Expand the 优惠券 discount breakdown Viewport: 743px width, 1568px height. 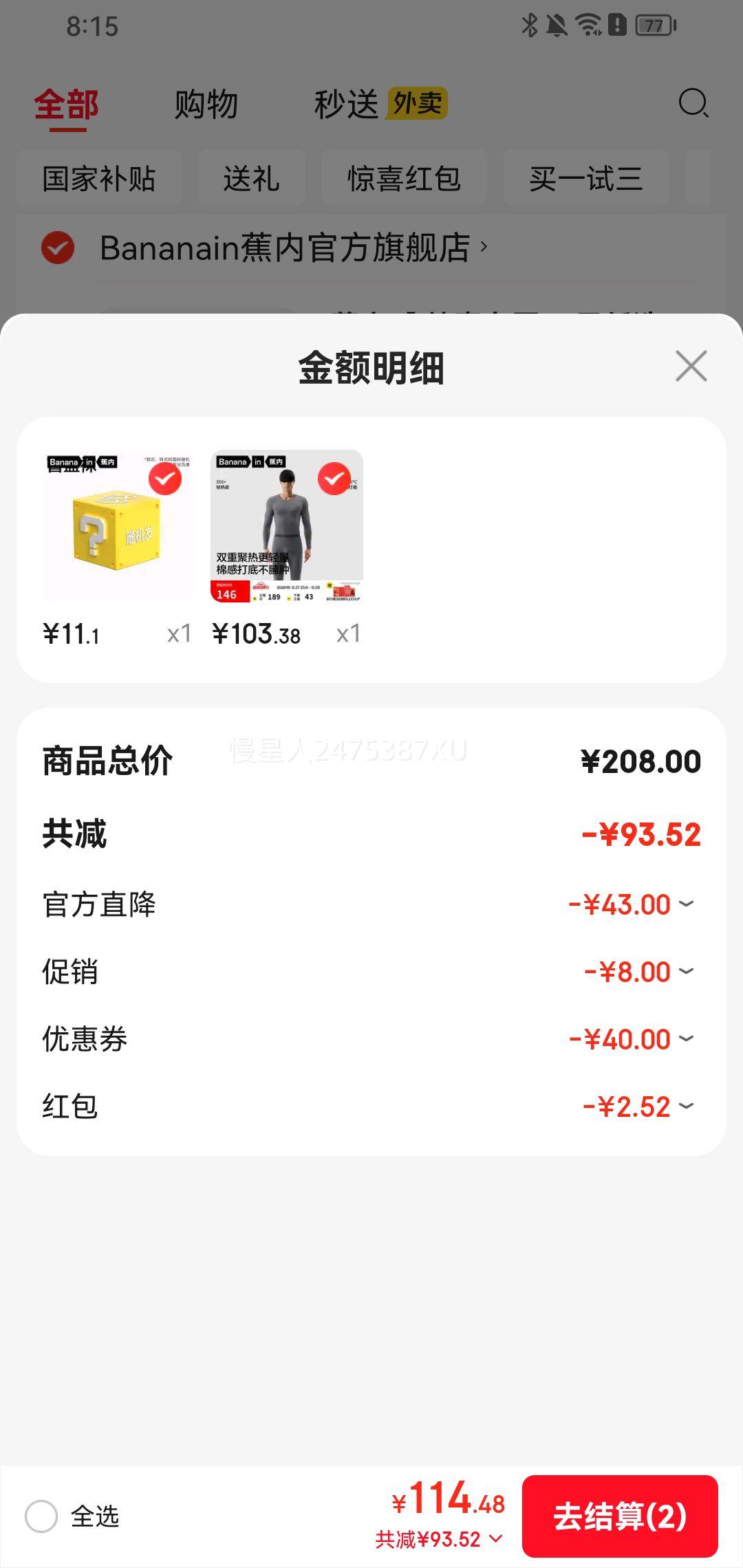pyautogui.click(x=686, y=1038)
